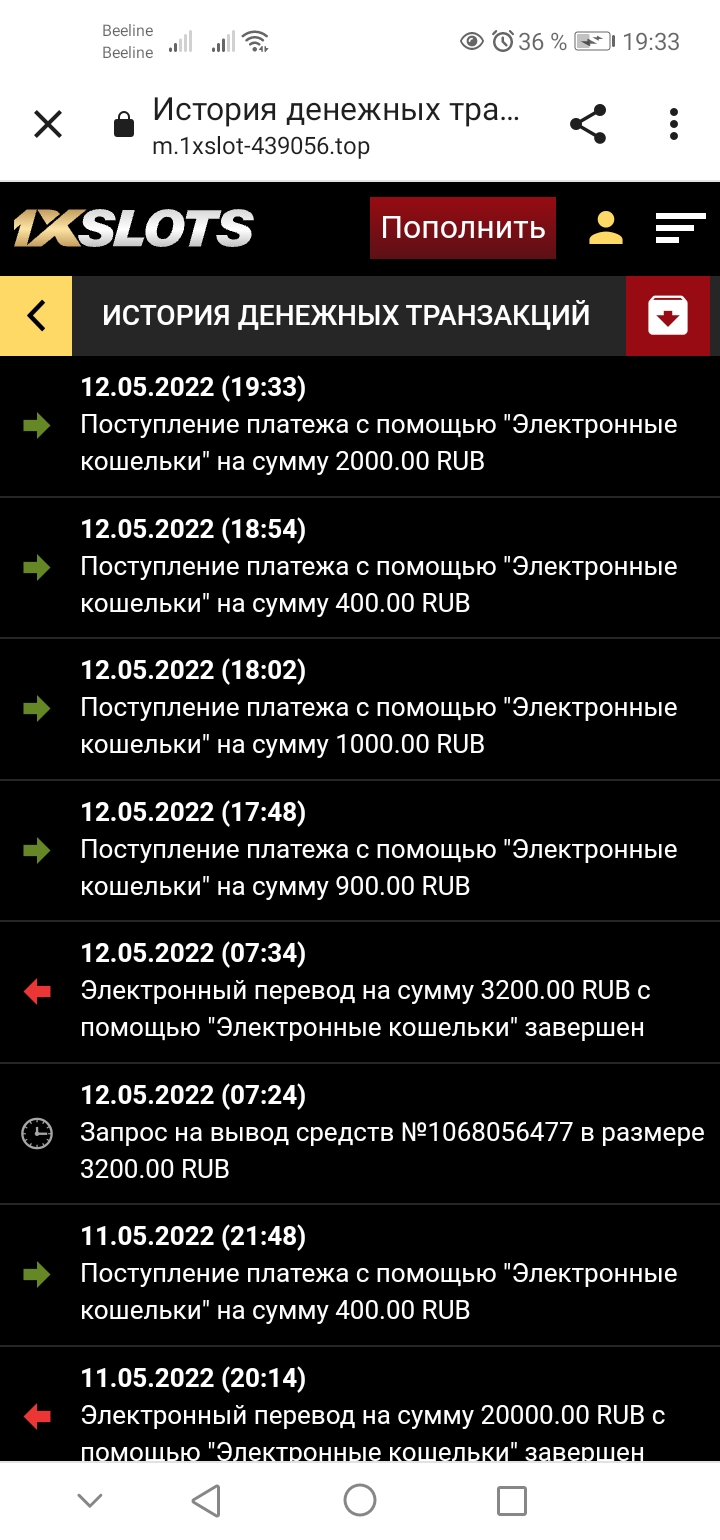Hide the navigation bar with chevron

point(90,1500)
